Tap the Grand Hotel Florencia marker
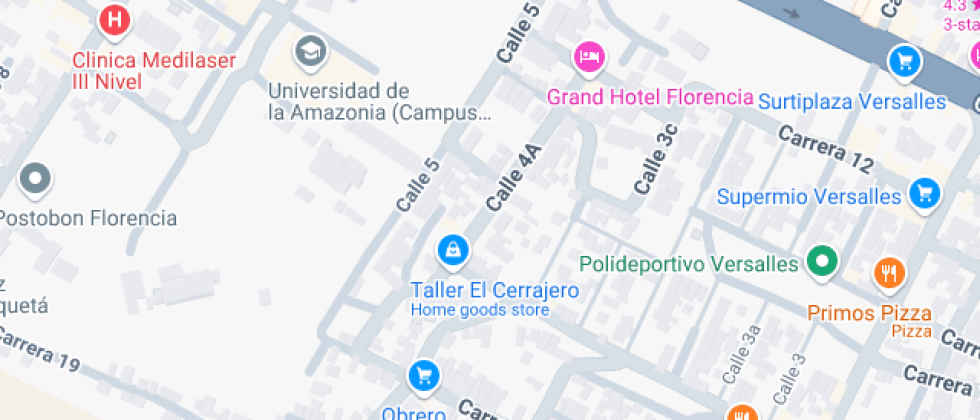Viewport: 980px width, 420px height. pos(589,57)
